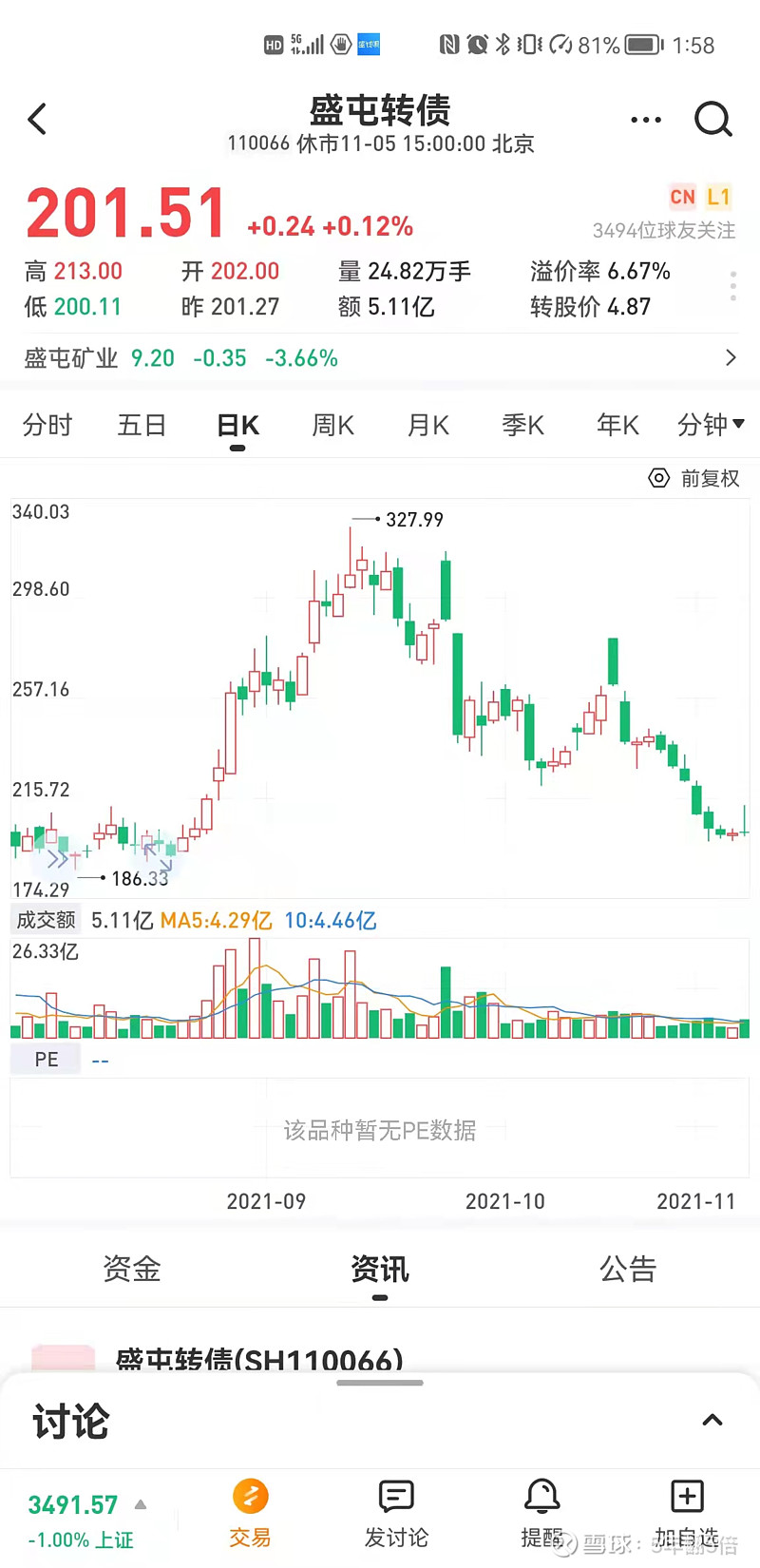The image size is (760, 1568).
Task: Switch chart to 周K weekly candles
Action: coord(332,425)
